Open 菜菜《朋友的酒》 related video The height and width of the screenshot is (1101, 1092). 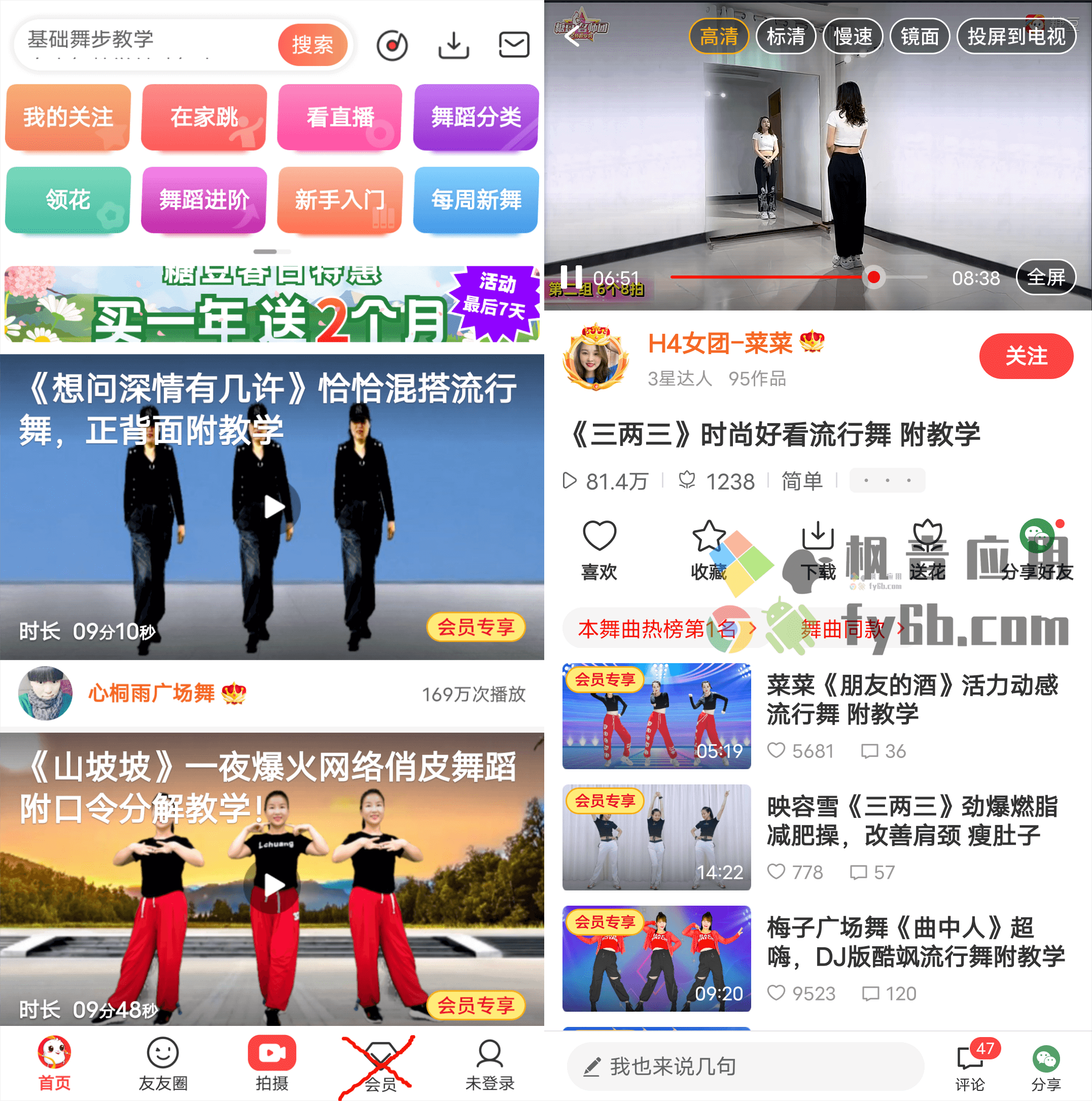click(x=911, y=700)
